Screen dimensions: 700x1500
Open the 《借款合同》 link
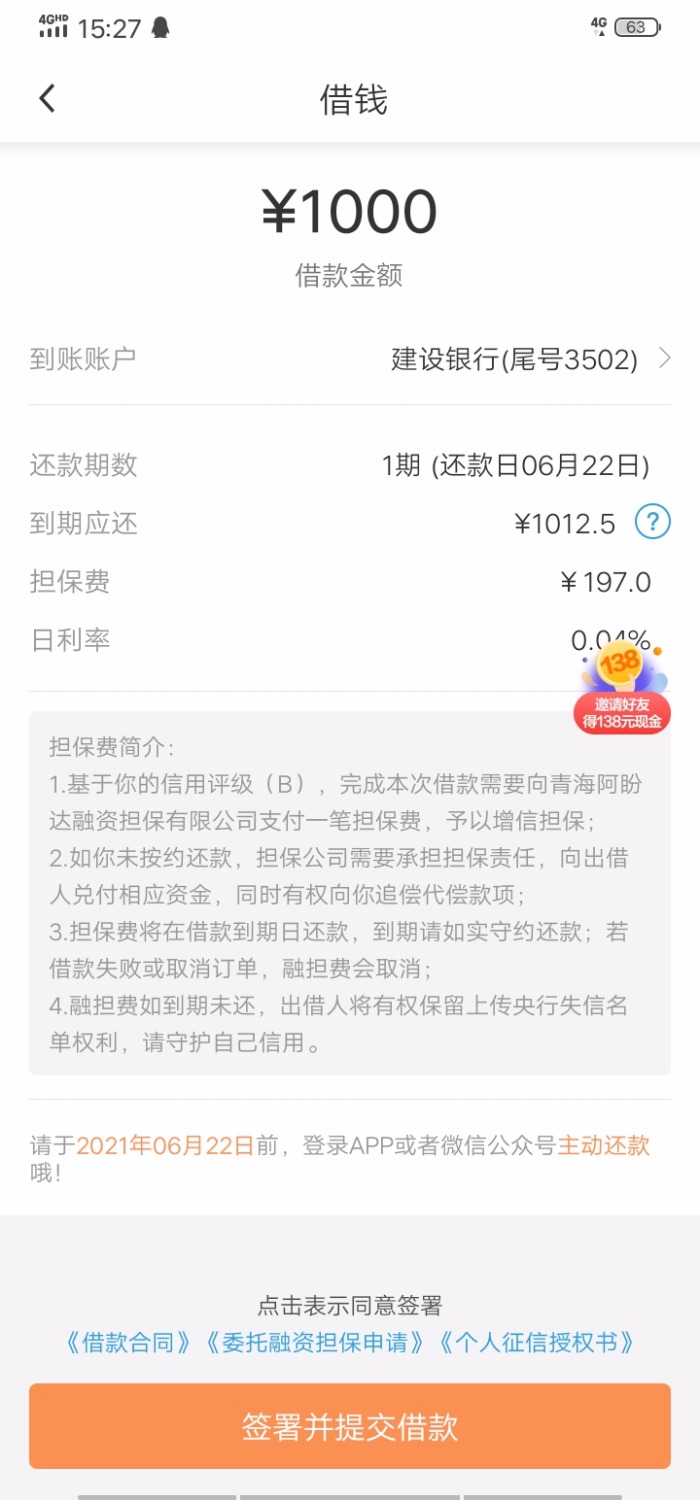[127, 1343]
